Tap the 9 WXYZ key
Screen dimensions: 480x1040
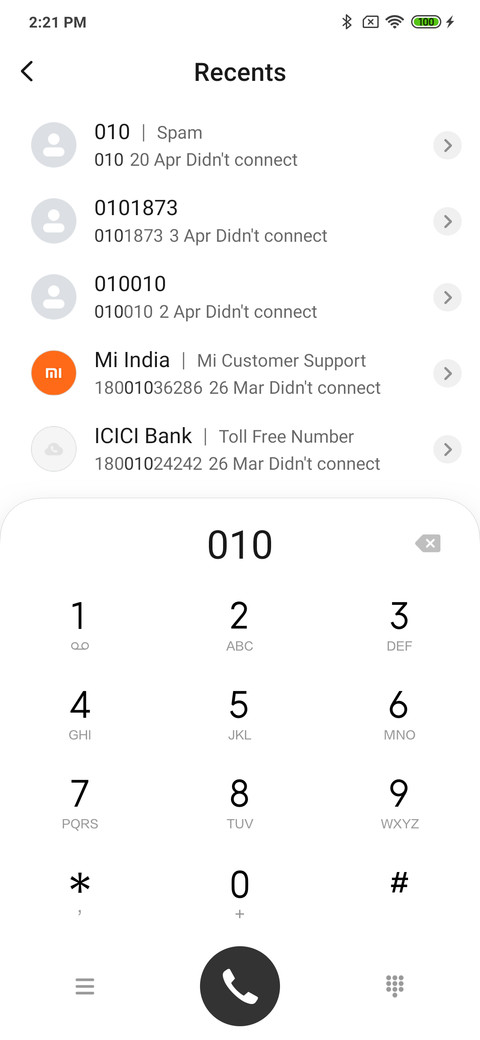[x=399, y=804]
